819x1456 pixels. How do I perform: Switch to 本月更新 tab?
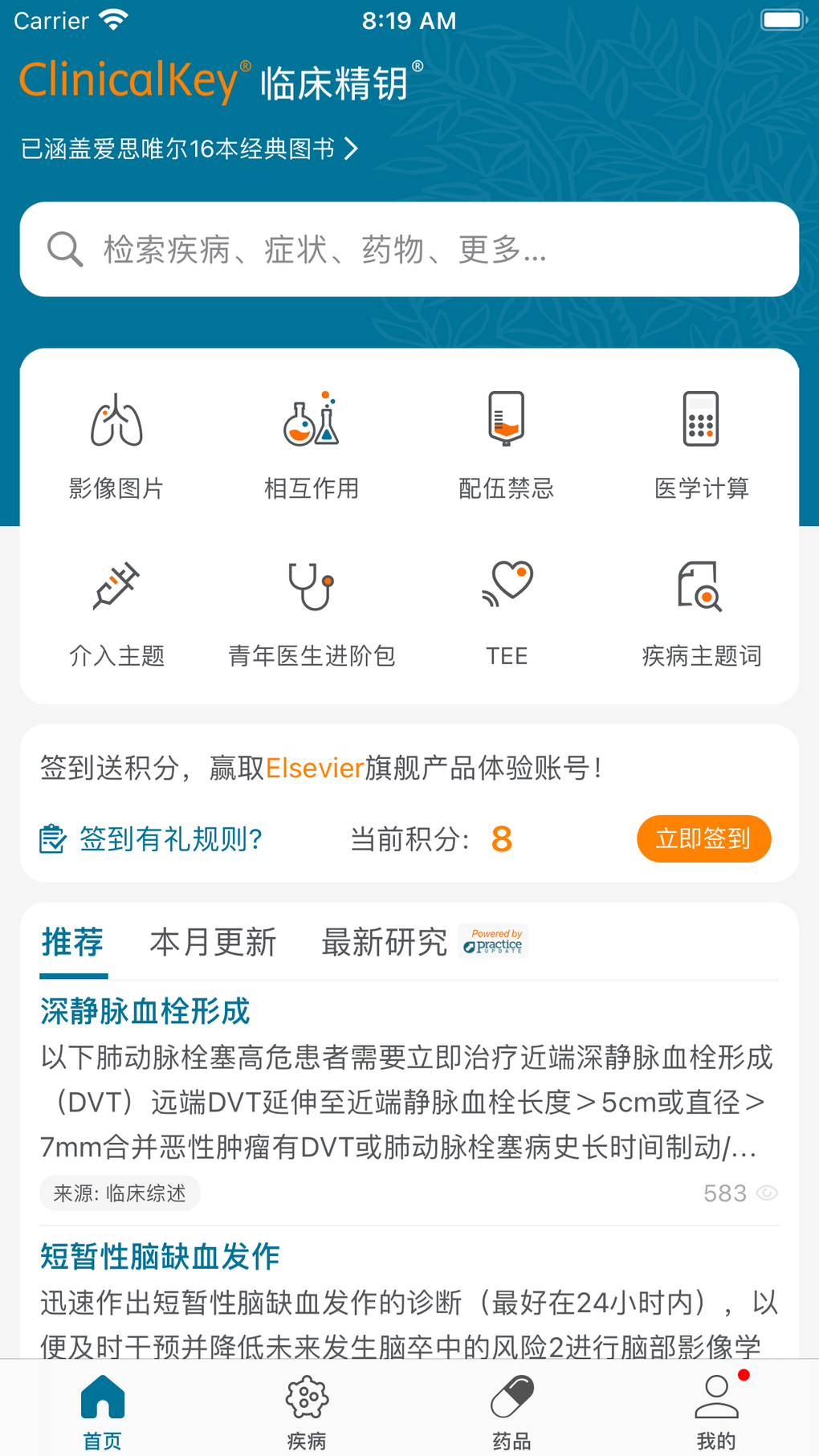pos(213,942)
